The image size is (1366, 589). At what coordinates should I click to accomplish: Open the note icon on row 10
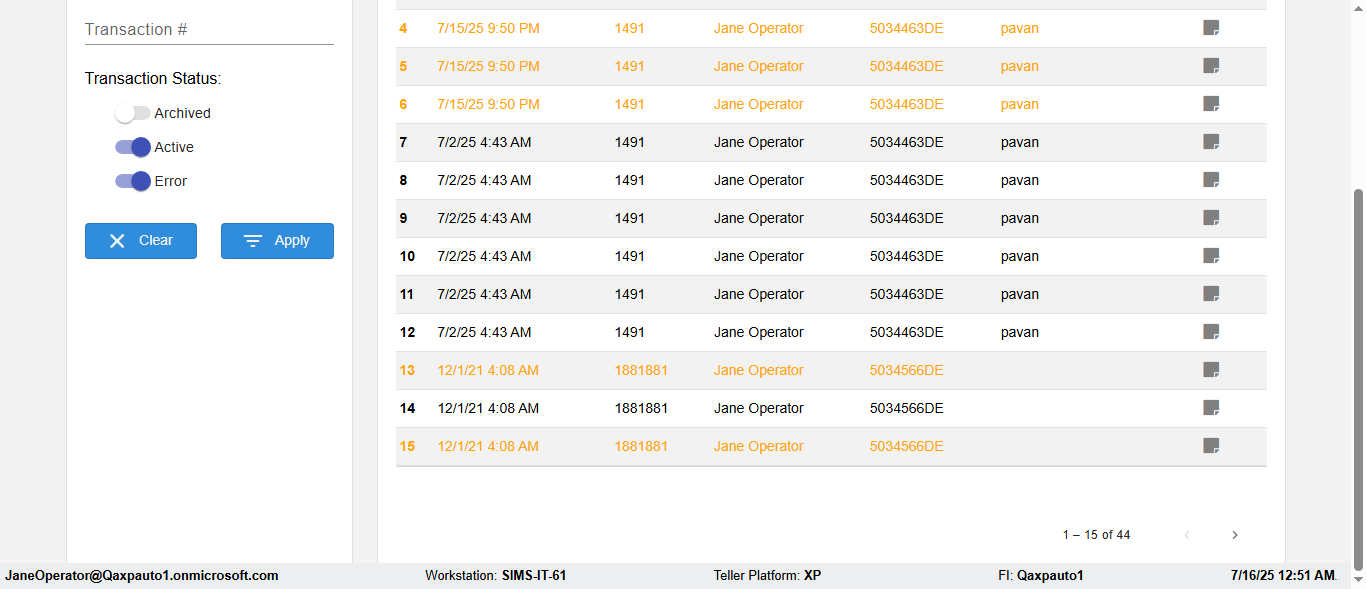1211,256
